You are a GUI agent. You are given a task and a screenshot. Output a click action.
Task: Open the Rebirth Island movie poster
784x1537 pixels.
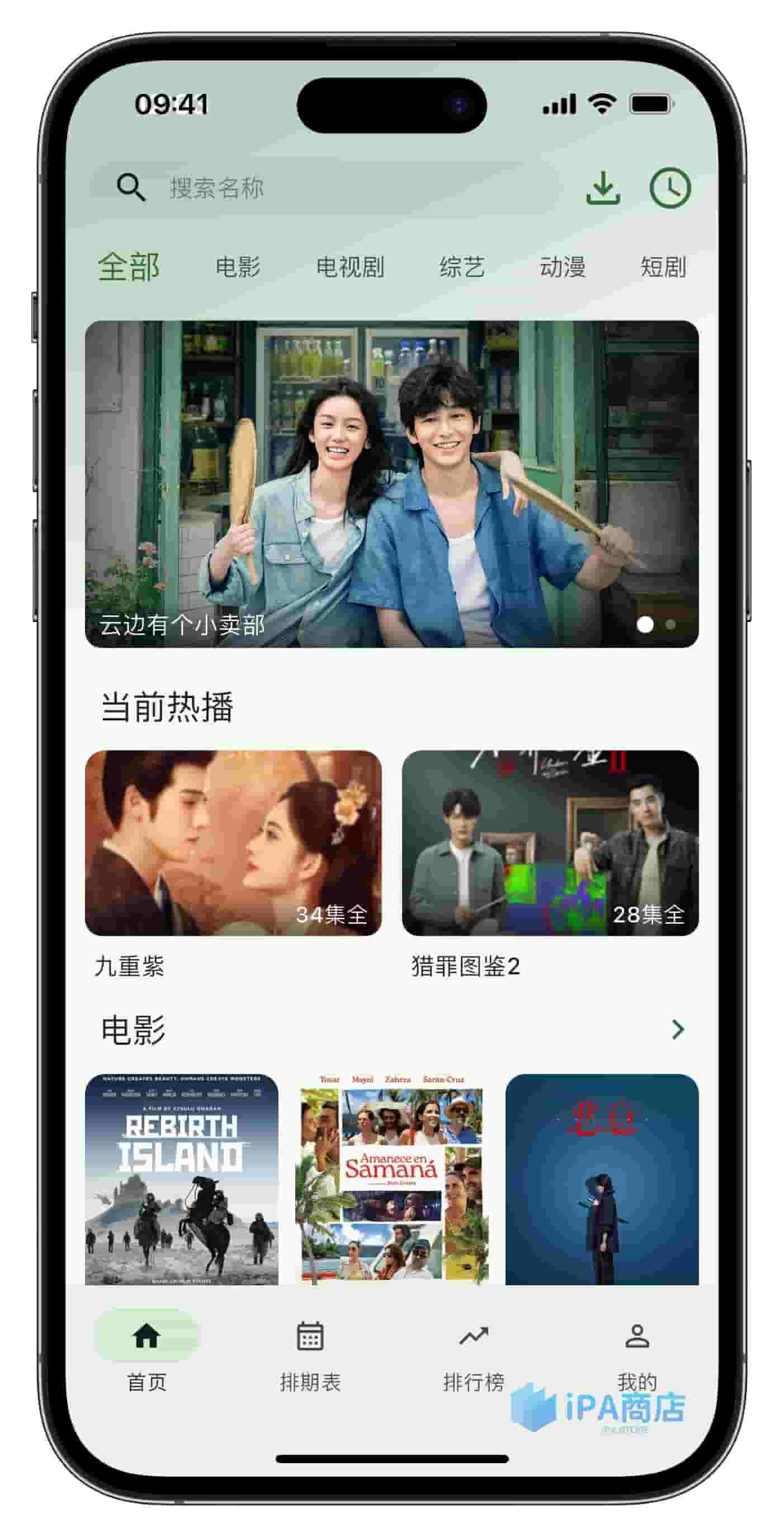tap(181, 1178)
